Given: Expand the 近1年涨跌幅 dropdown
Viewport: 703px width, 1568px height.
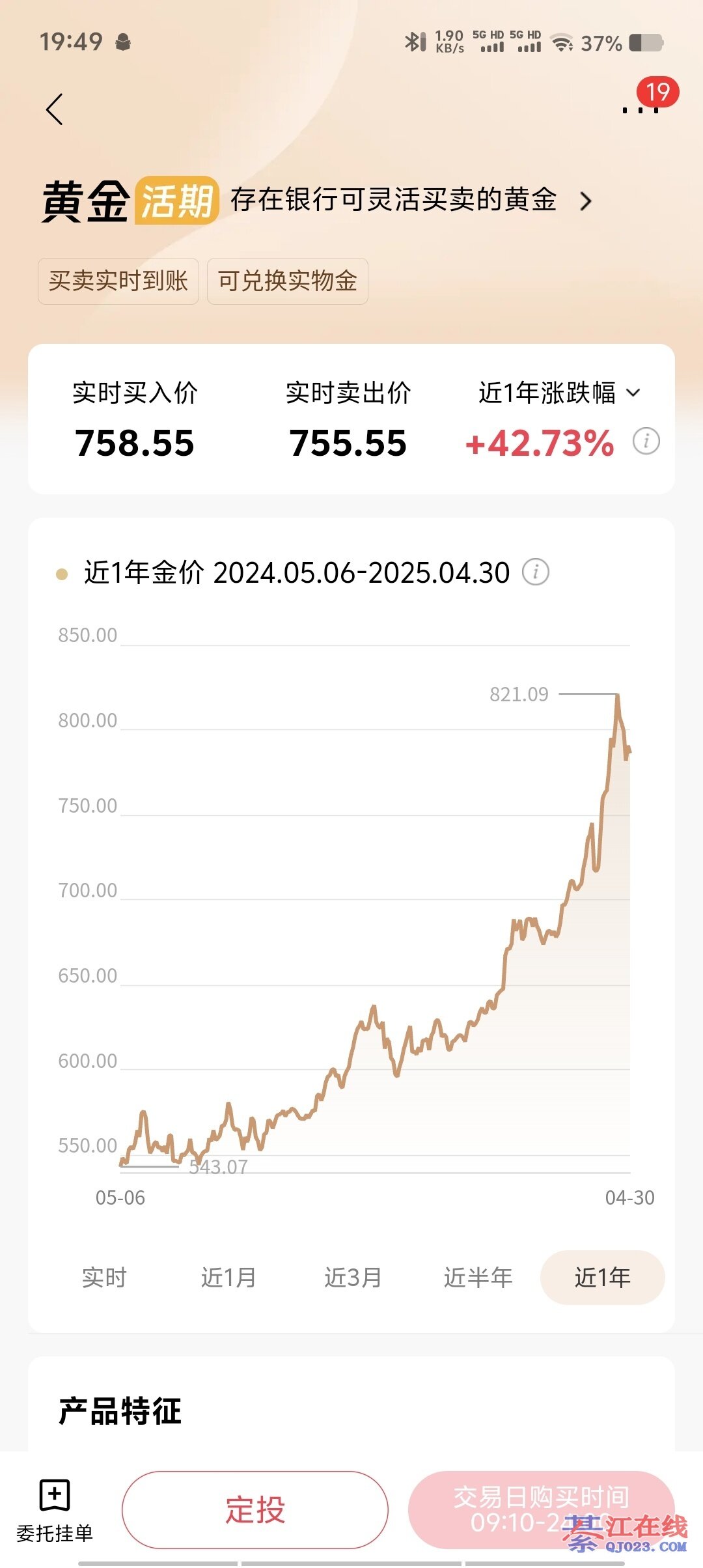Looking at the screenshot, I should click(x=560, y=393).
